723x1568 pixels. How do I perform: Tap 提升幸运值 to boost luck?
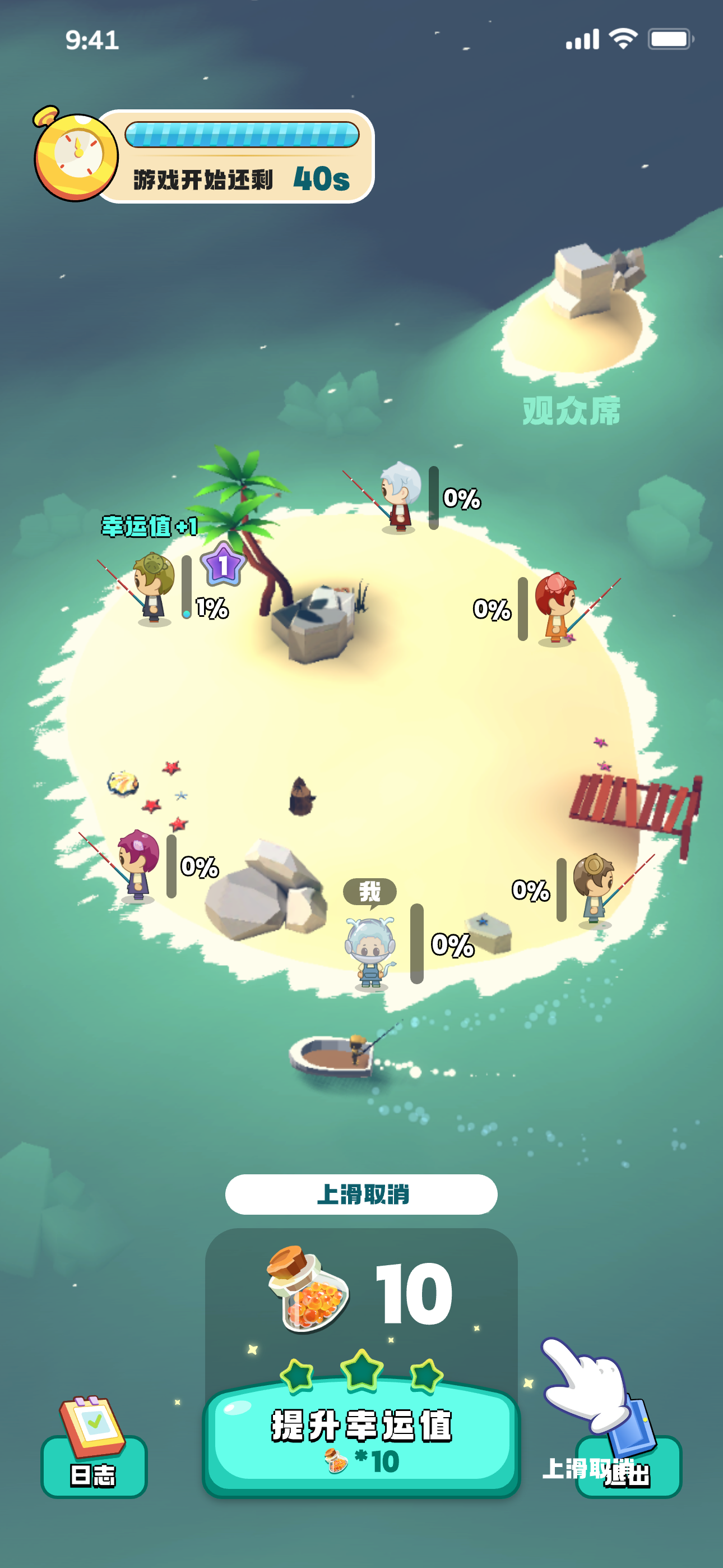click(x=361, y=1440)
